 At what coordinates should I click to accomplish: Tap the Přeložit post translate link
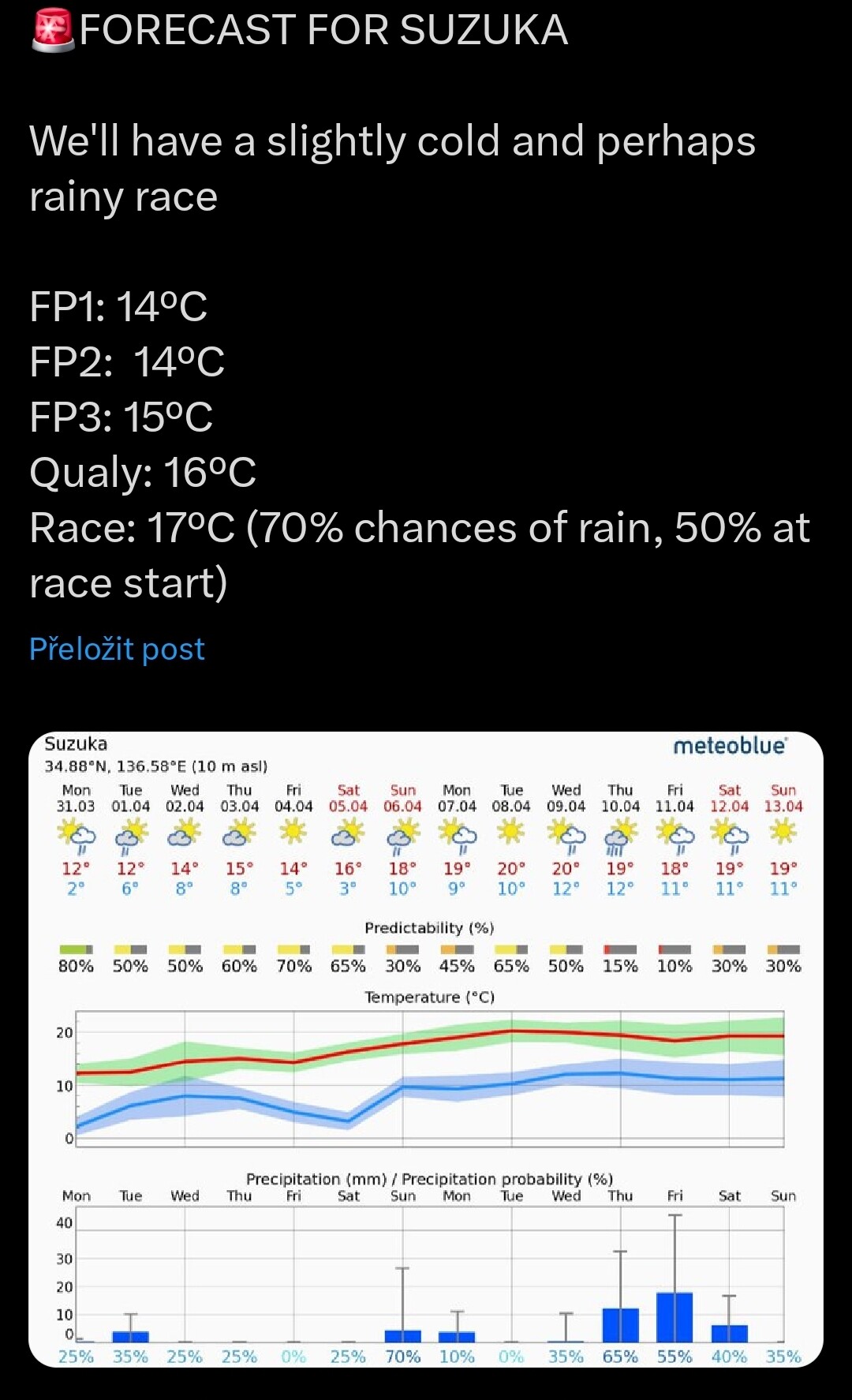click(x=117, y=649)
